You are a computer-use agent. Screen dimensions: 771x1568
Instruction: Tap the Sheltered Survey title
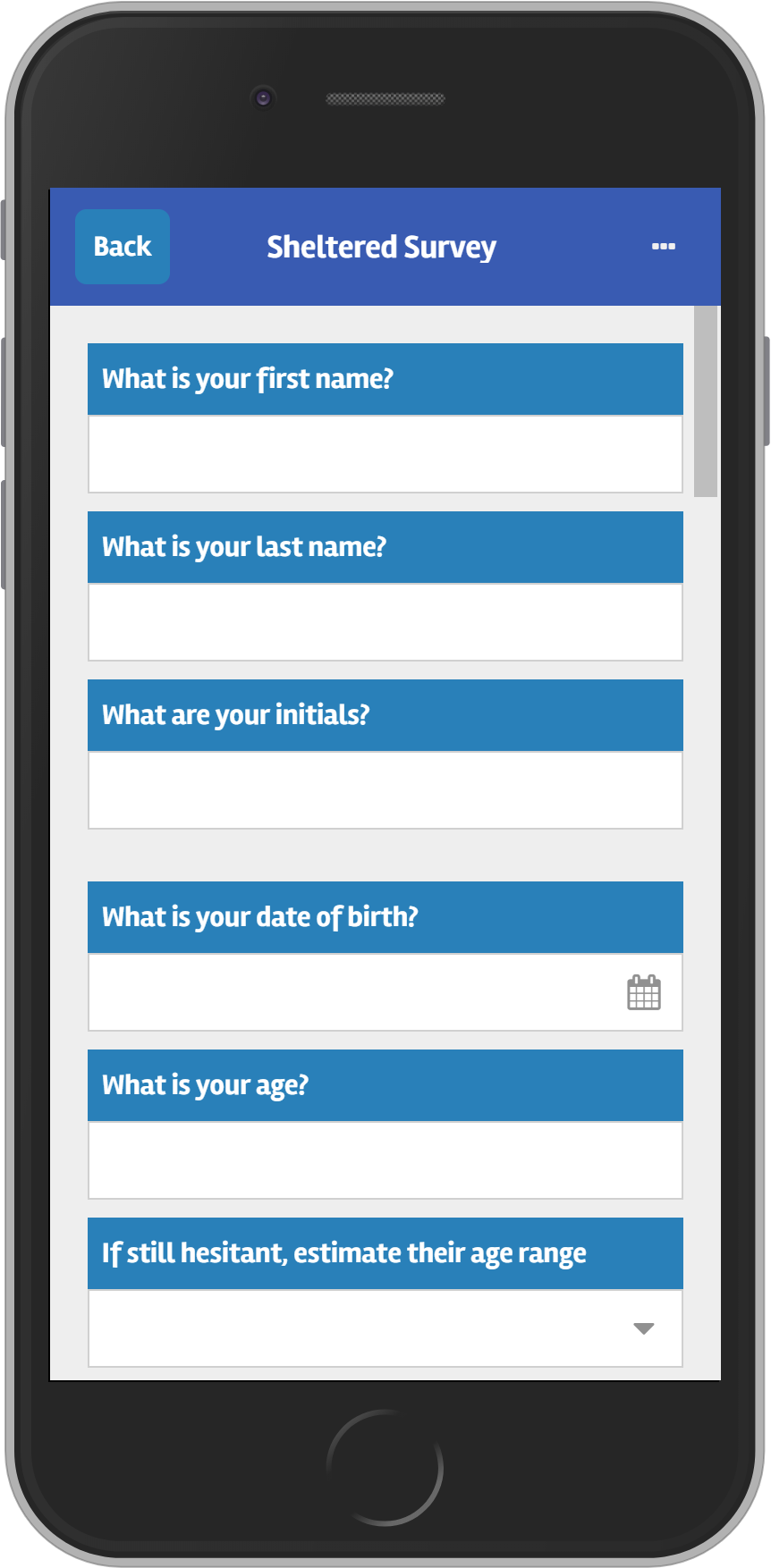381,247
